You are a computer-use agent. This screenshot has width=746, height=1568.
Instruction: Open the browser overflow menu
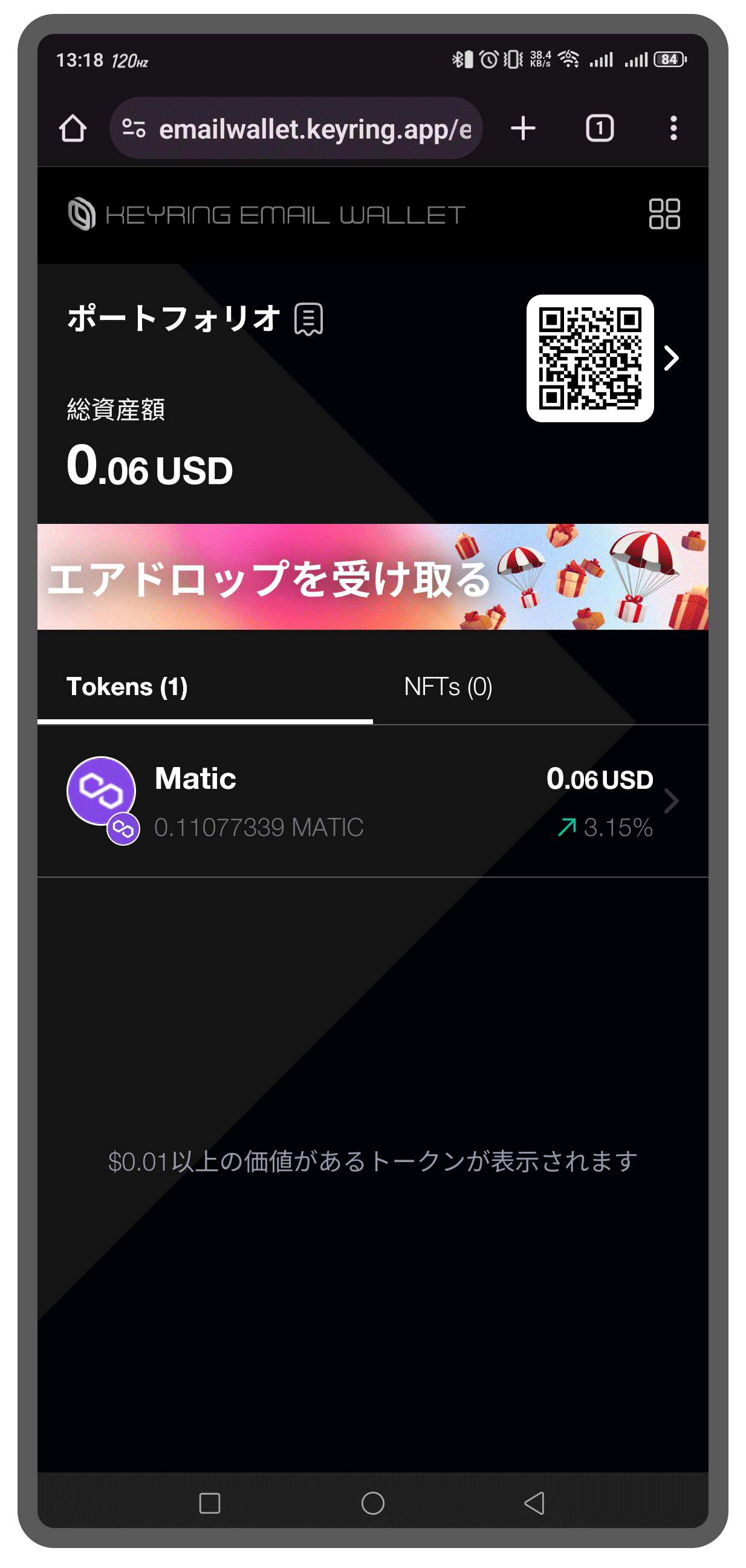(x=673, y=128)
